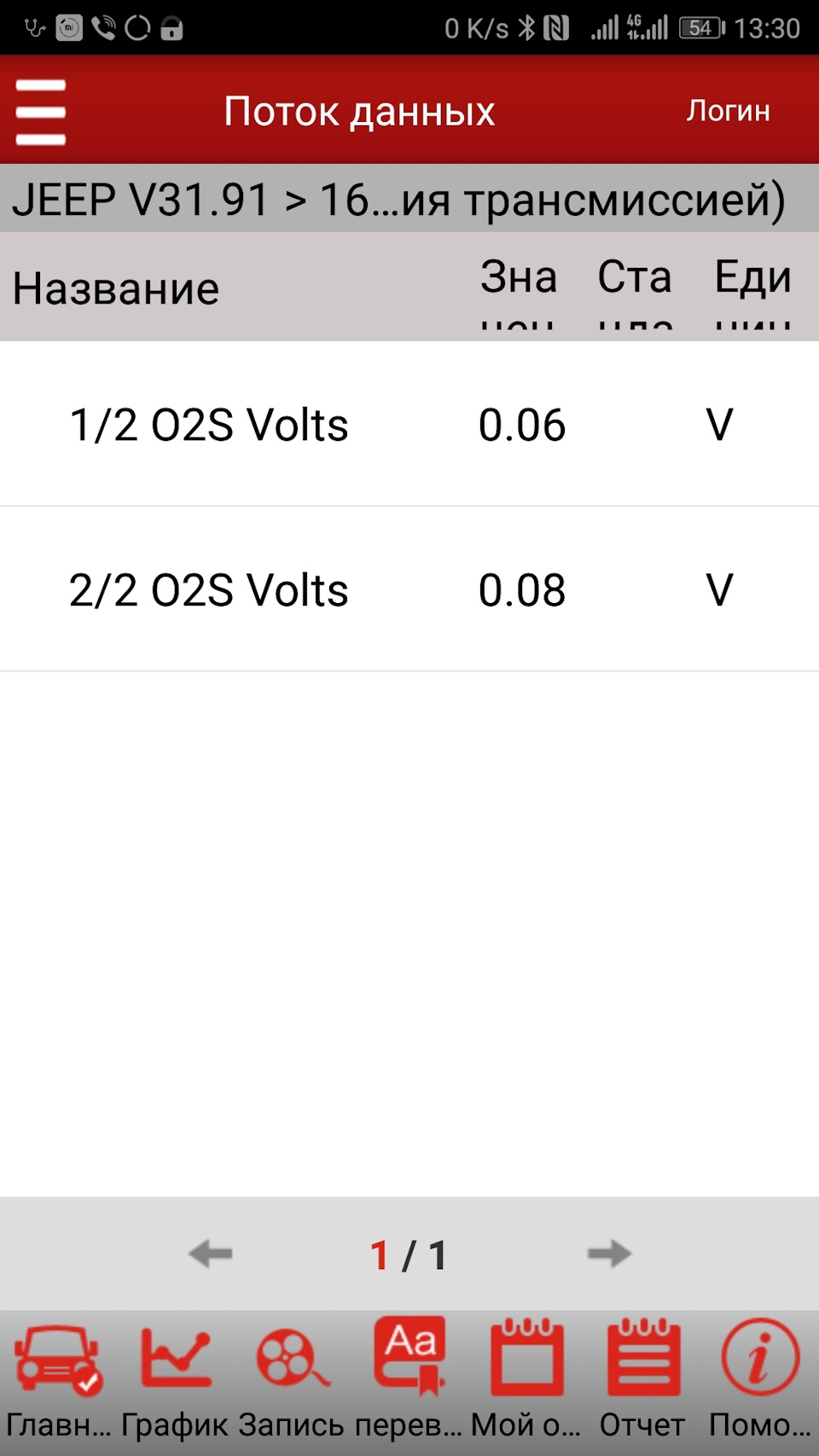Go to previous page with left arrow
This screenshot has height=1456, width=819.
click(210, 1254)
